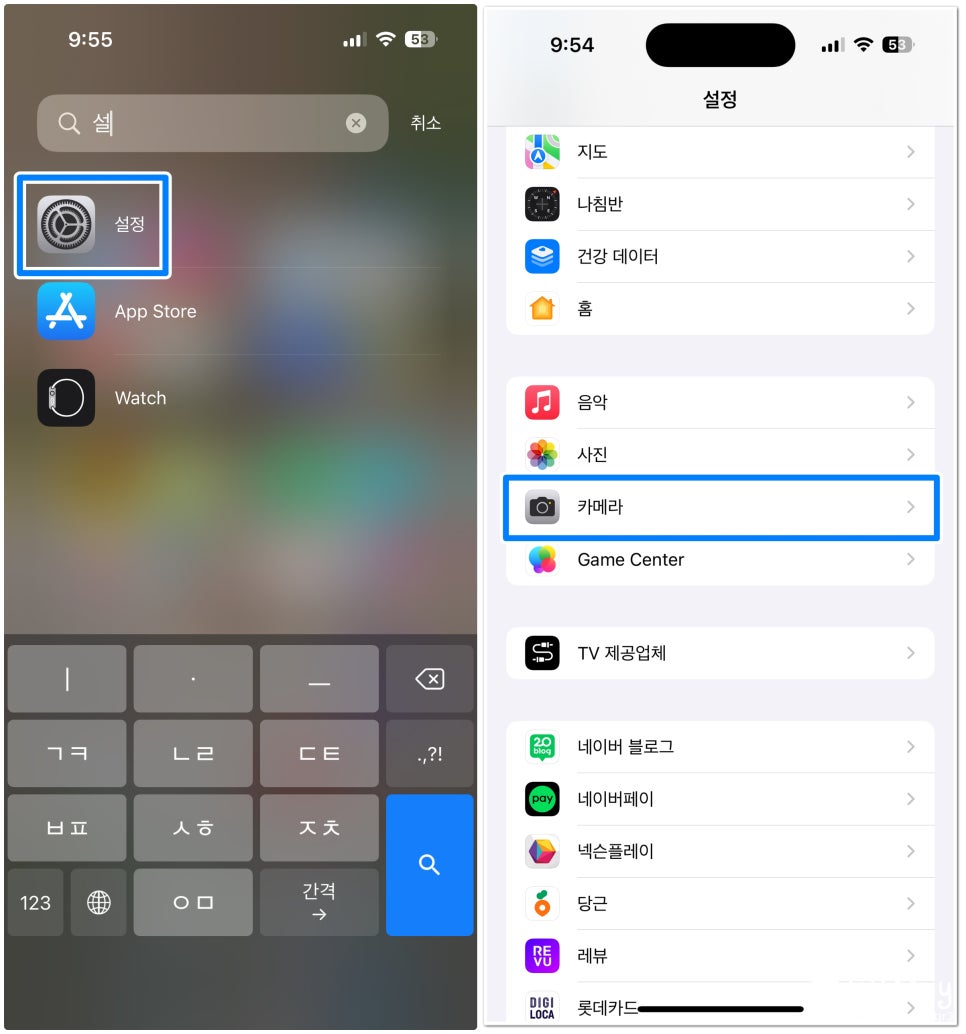Open 음악 settings
The height and width of the screenshot is (1034, 966).
720,403
